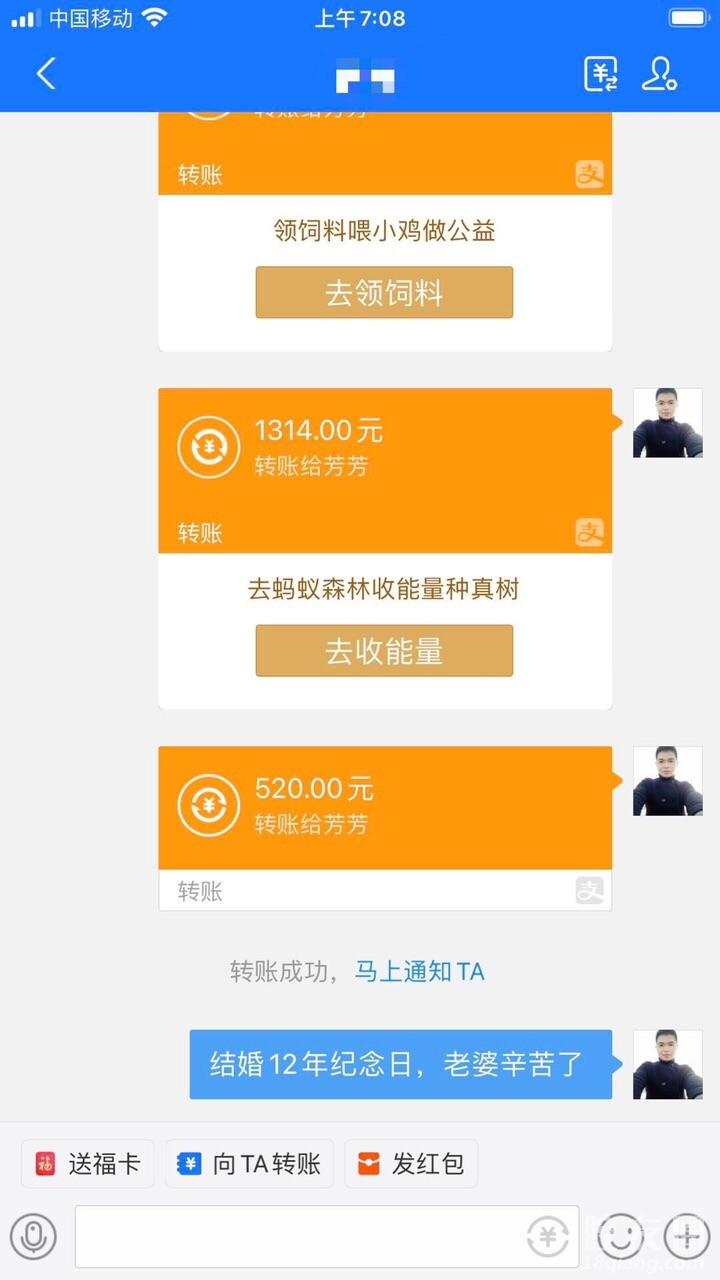This screenshot has height=1280, width=720.
Task: Open the emoji picker
Action: [x=621, y=1238]
